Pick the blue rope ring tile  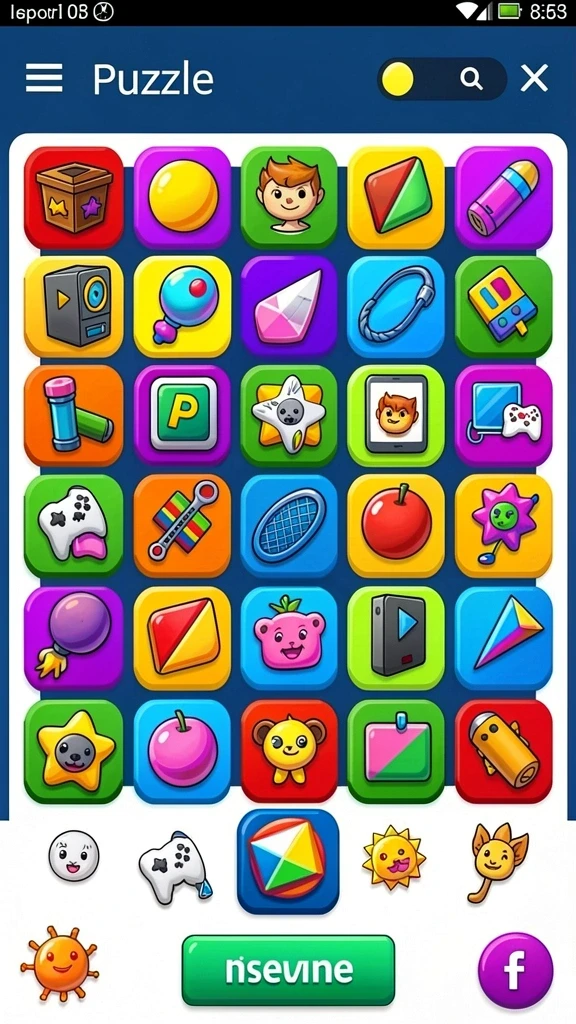[396, 306]
